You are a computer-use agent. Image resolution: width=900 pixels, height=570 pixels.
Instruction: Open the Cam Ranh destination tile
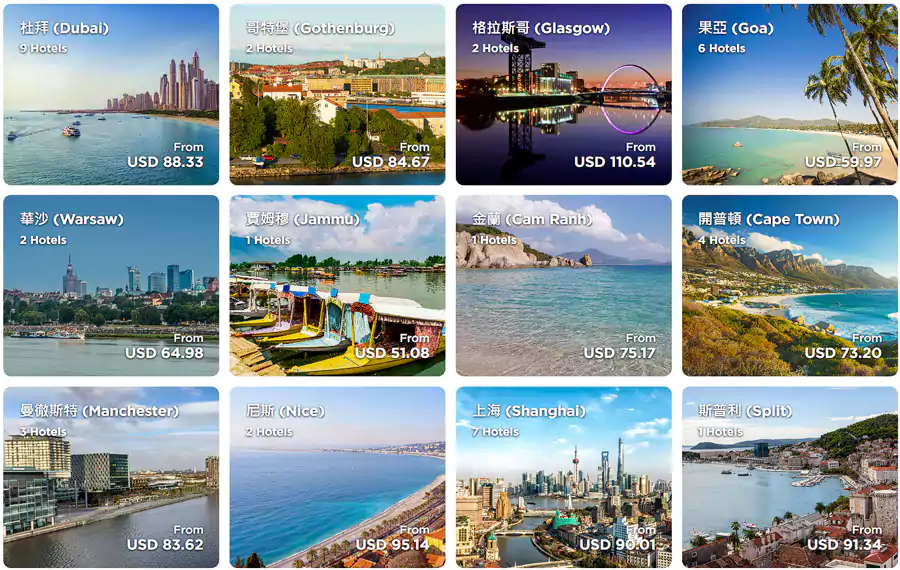[x=563, y=286]
